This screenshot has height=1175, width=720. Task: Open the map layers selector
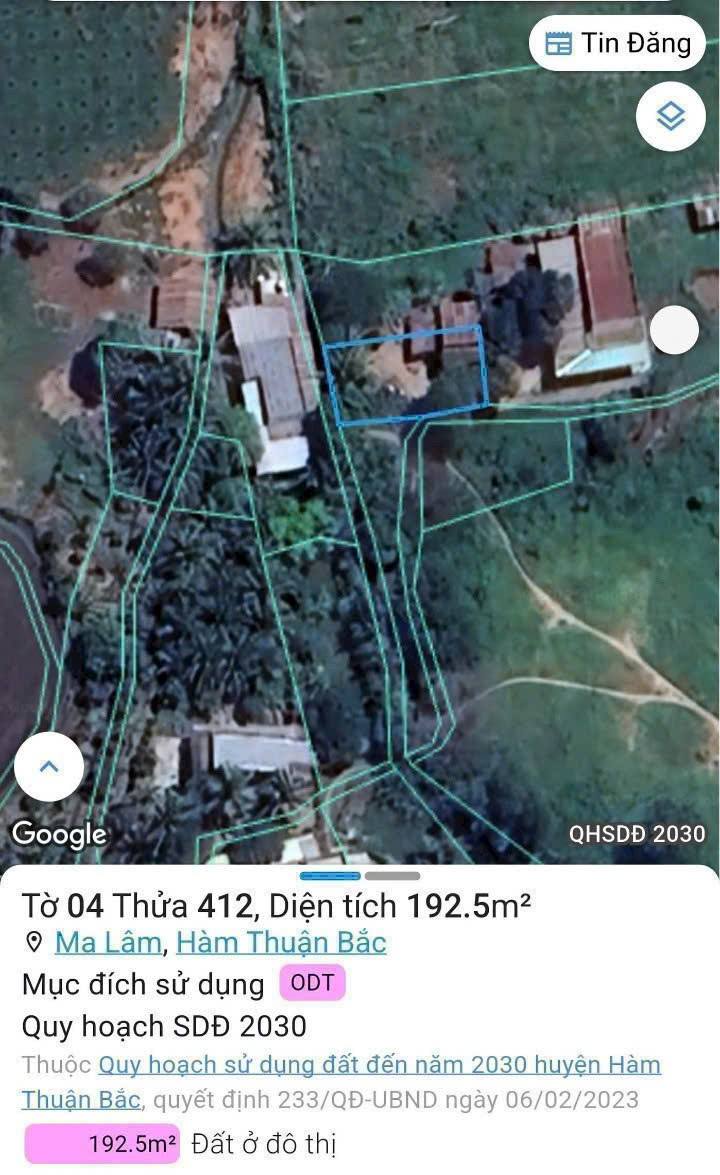(x=670, y=117)
